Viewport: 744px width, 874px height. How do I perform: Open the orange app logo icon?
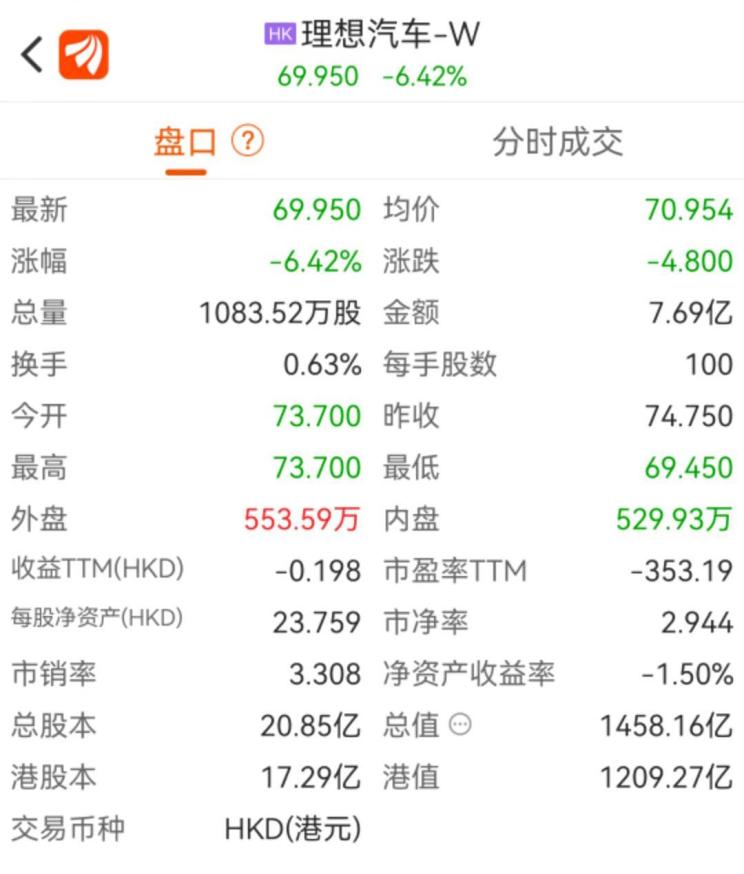click(83, 54)
